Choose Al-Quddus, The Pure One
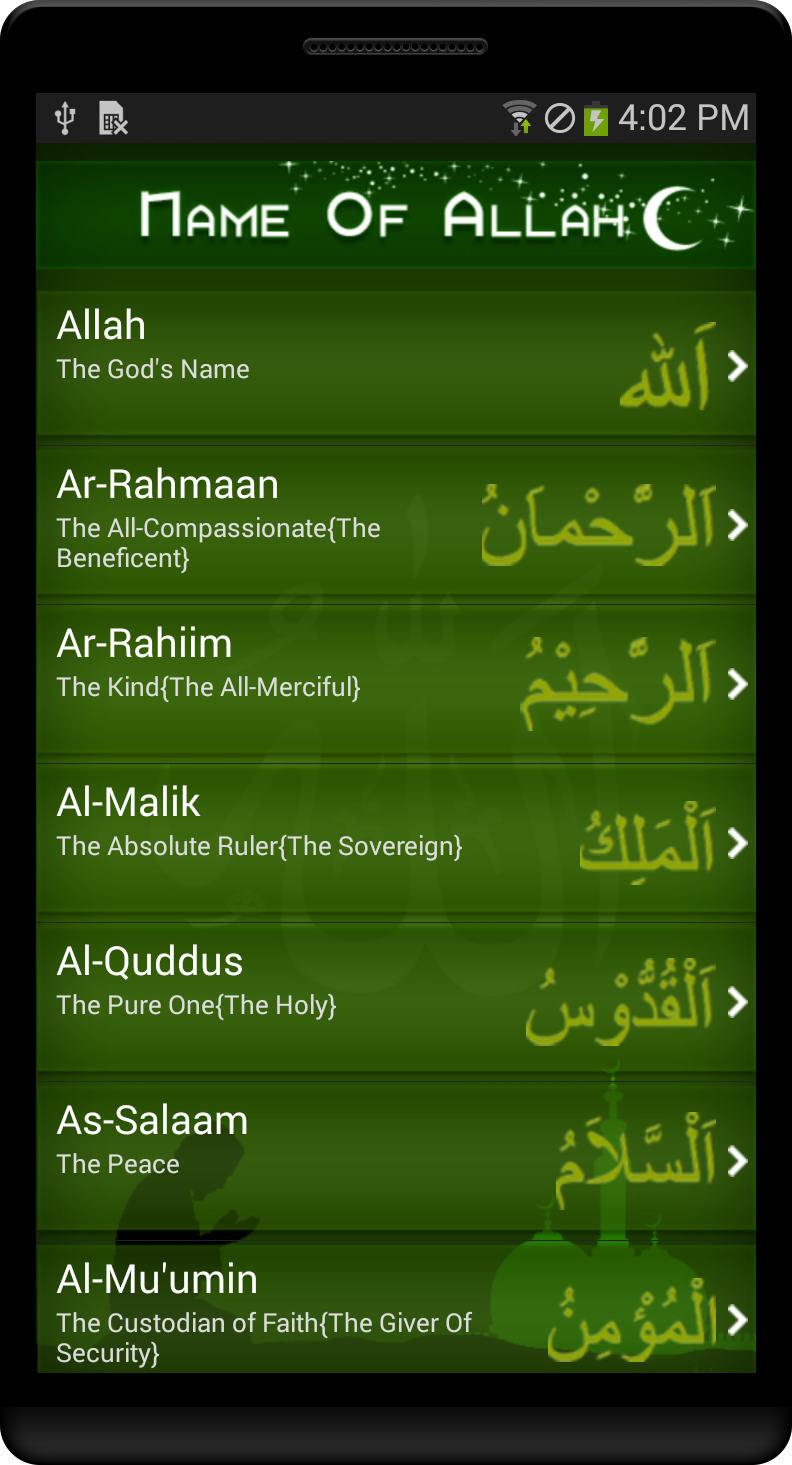This screenshot has height=1465, width=792. click(x=396, y=1001)
